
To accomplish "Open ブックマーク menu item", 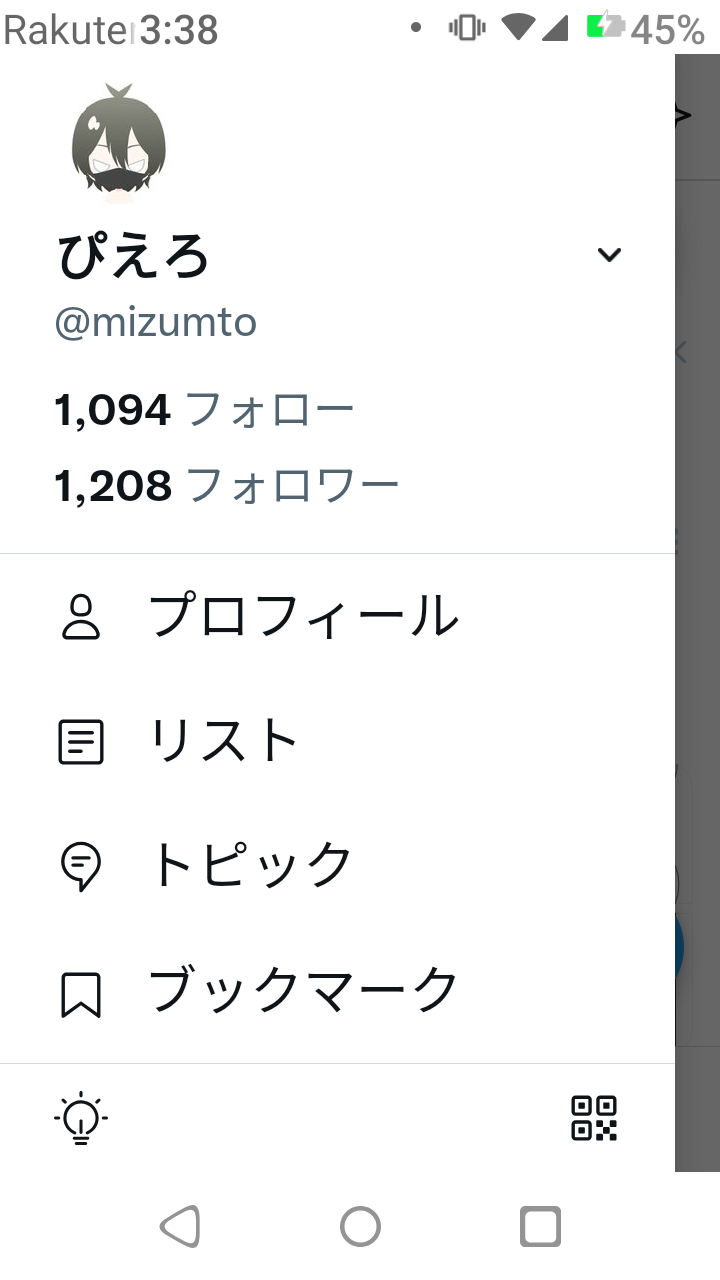I will click(x=338, y=991).
